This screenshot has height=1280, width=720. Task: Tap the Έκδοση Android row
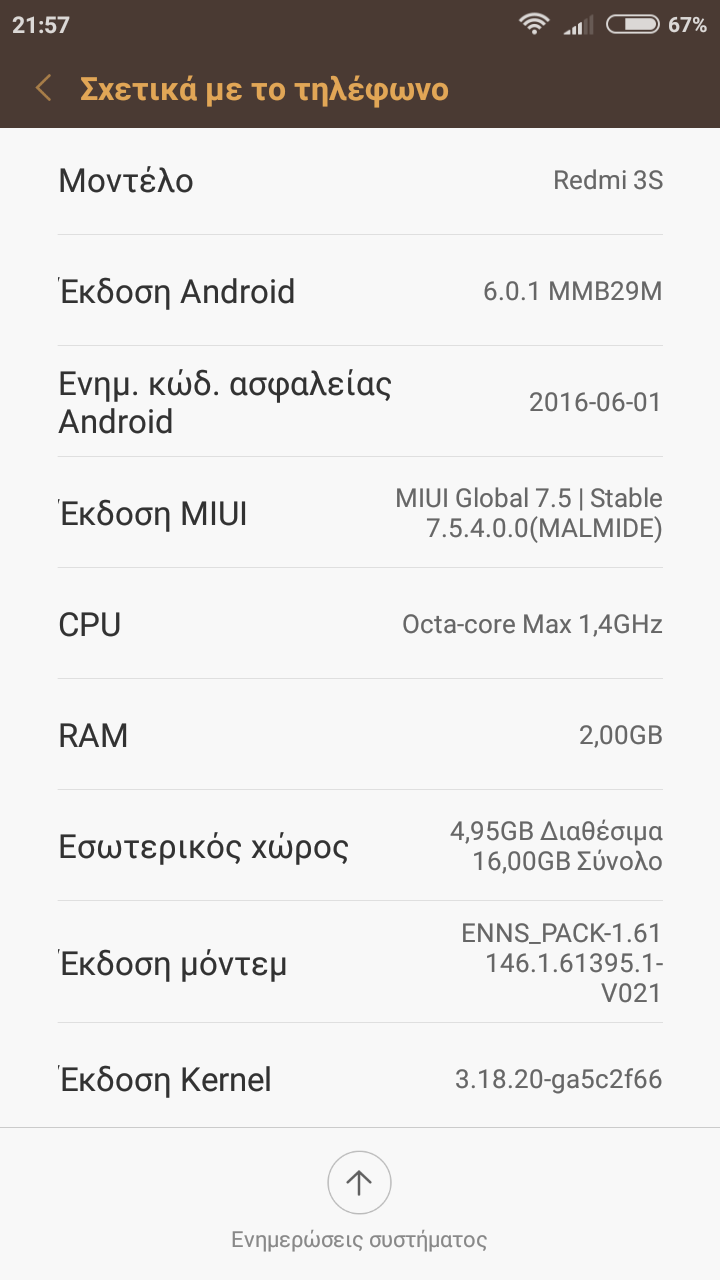click(x=360, y=292)
